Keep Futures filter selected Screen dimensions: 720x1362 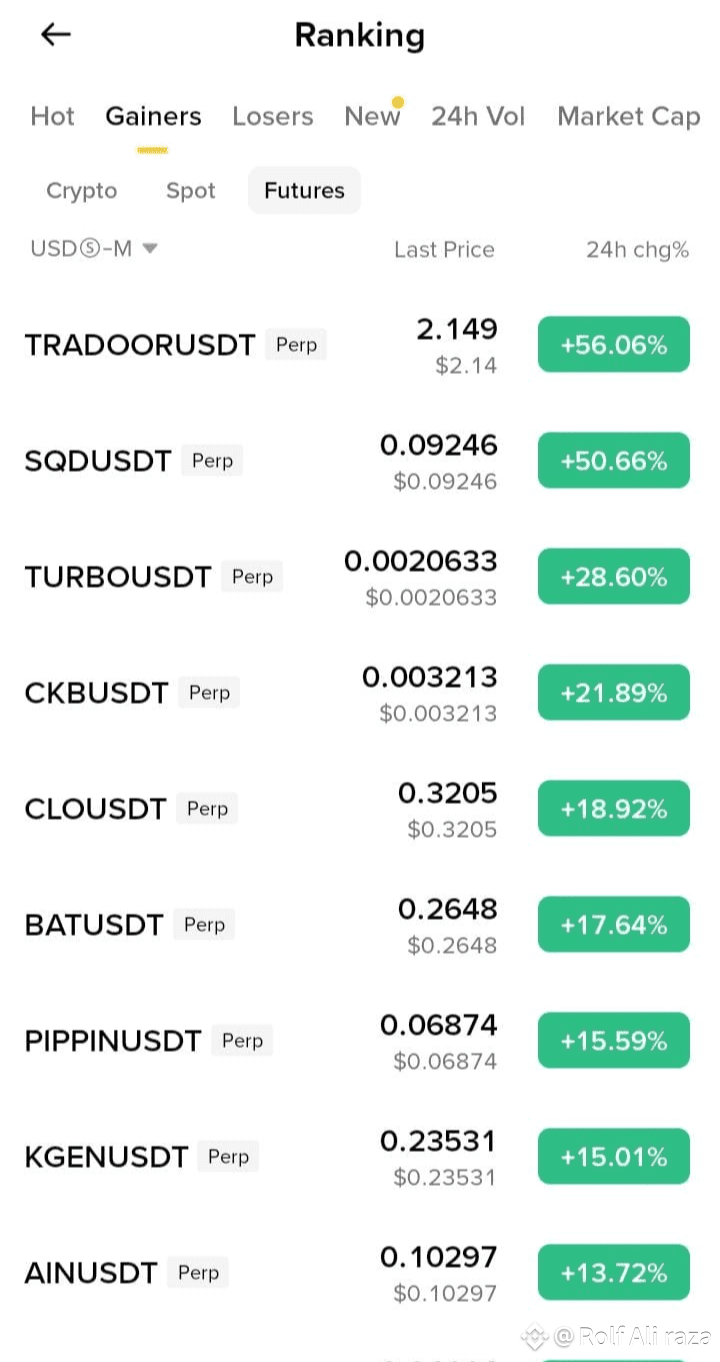point(304,190)
